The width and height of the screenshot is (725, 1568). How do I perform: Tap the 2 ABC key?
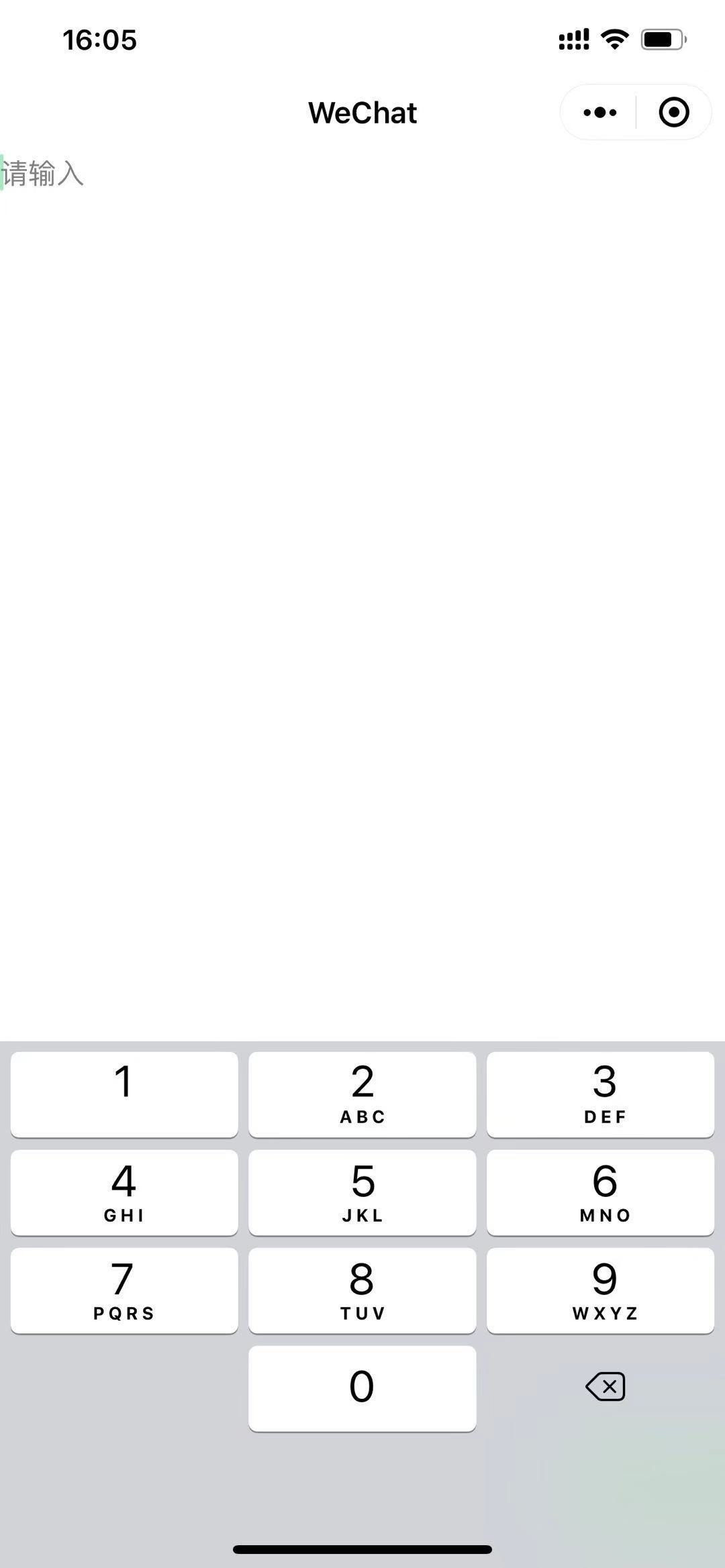point(362,1094)
